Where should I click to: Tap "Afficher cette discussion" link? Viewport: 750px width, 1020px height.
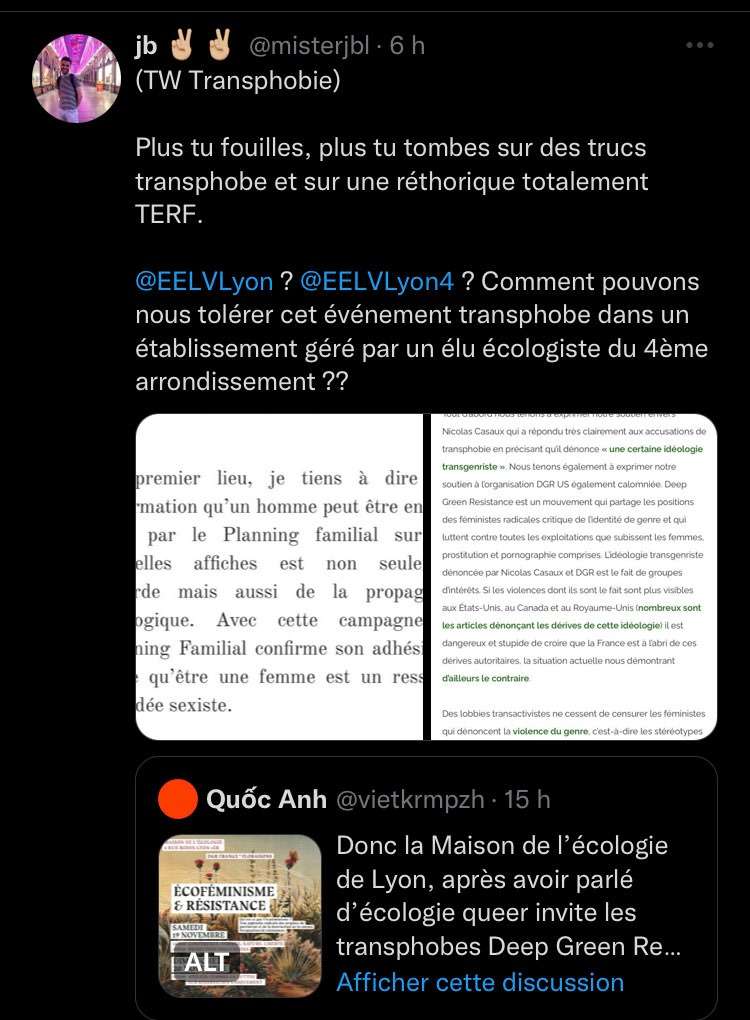[x=480, y=982]
